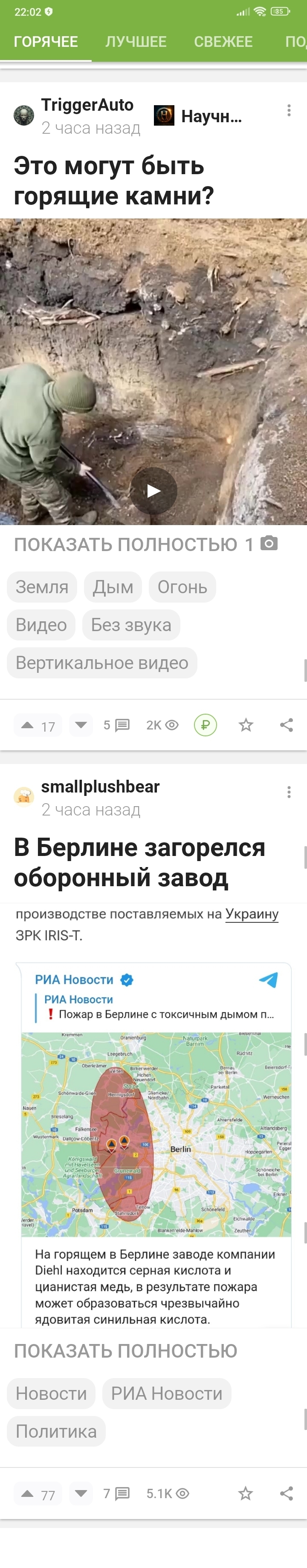Open comments on the post with 5 comments

pos(116,725)
